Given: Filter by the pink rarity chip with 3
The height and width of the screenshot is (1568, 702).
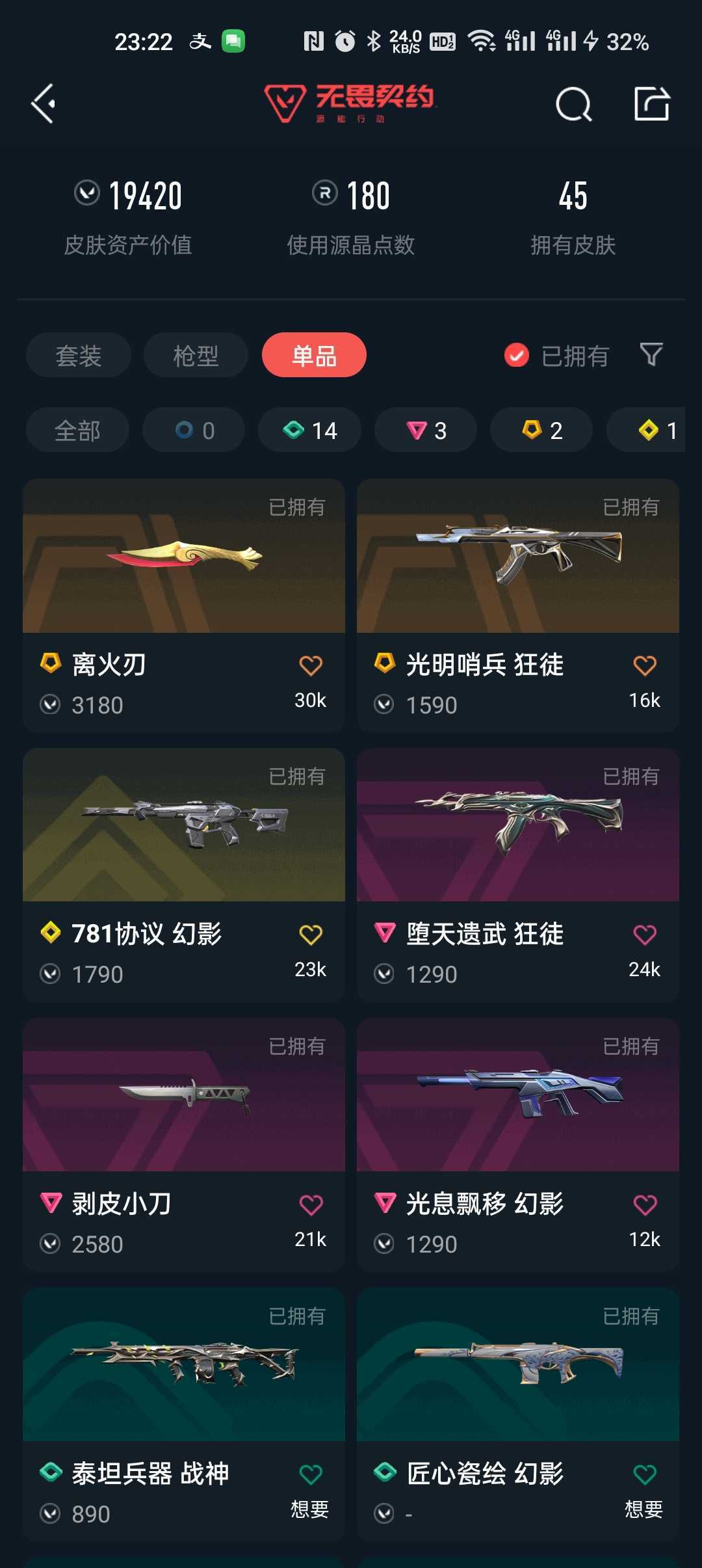Looking at the screenshot, I should (x=426, y=430).
